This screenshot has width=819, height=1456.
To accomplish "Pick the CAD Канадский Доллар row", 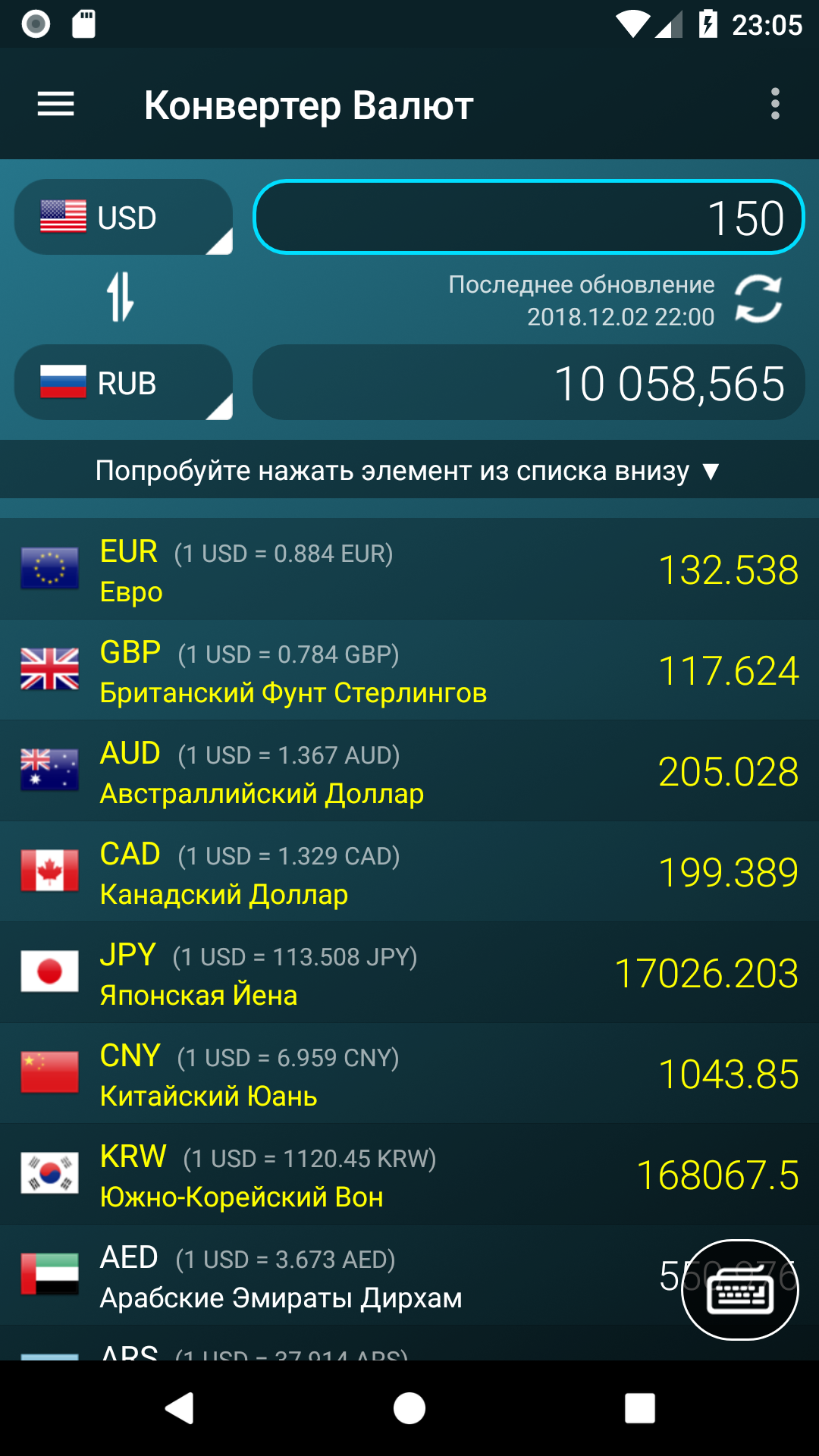I will point(409,872).
